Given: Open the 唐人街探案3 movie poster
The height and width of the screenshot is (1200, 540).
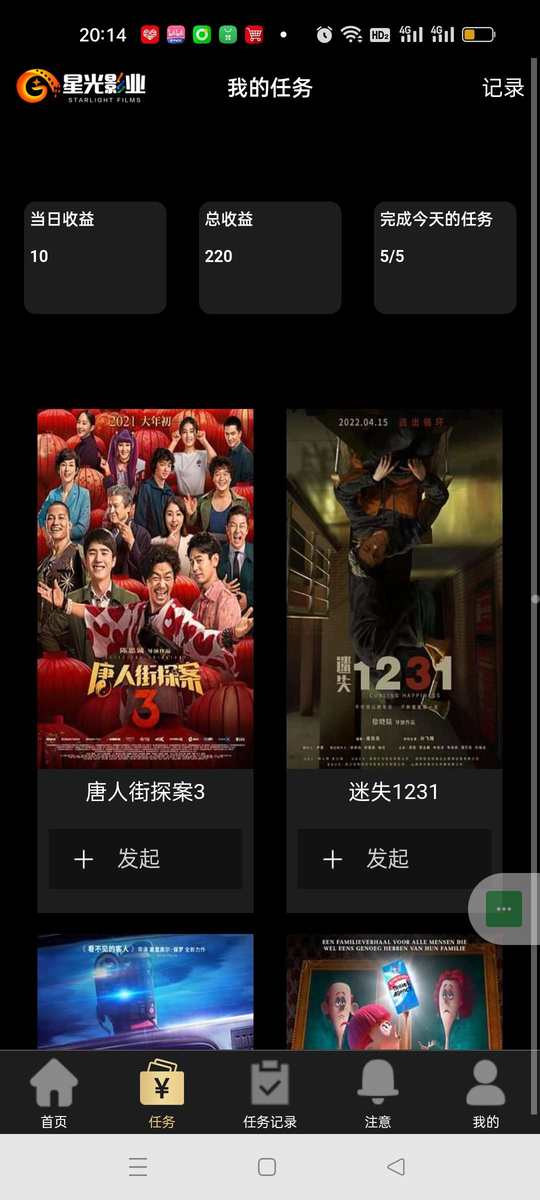Looking at the screenshot, I should coord(145,589).
